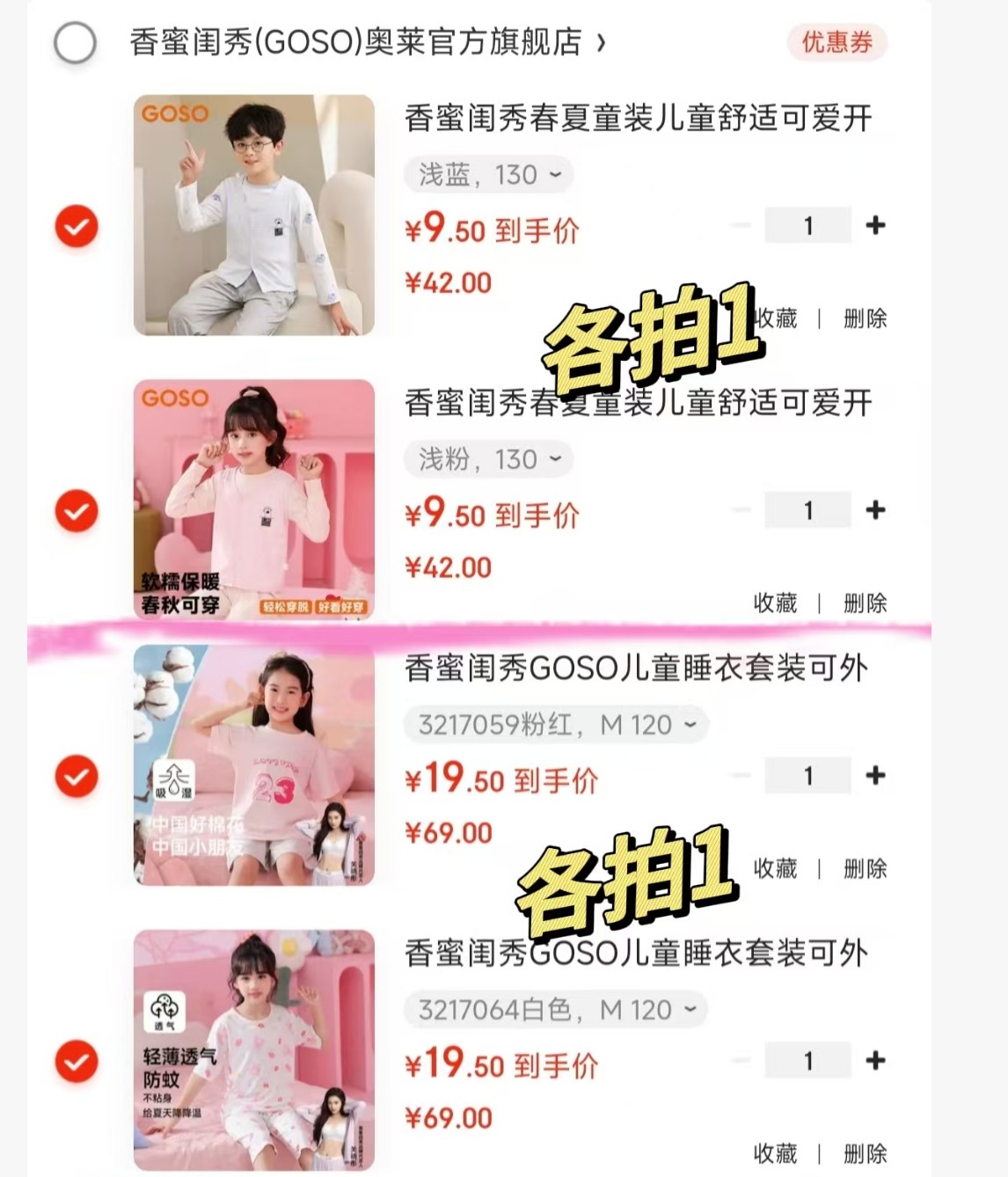1008x1177 pixels.
Task: Open the 优惠券 coupon button
Action: point(836,42)
